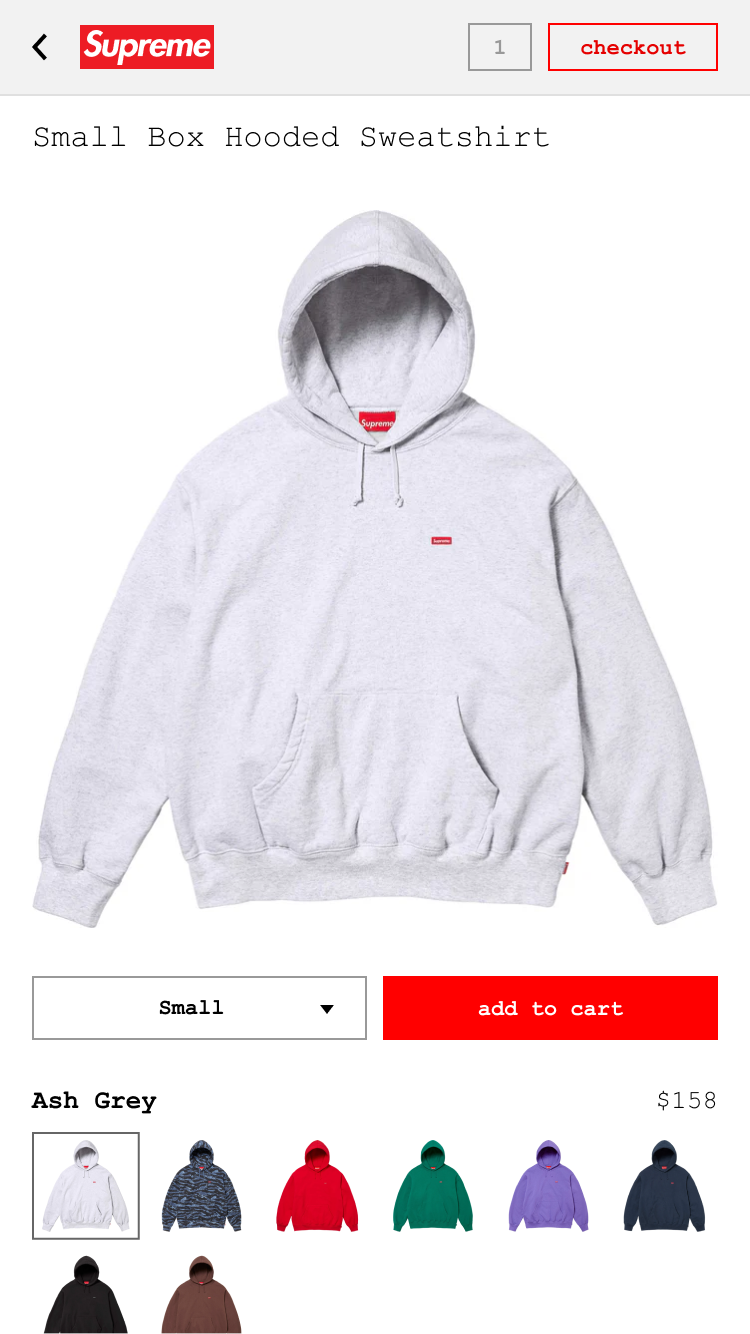This screenshot has width=750, height=1334.
Task: Proceed to checkout
Action: pos(633,47)
